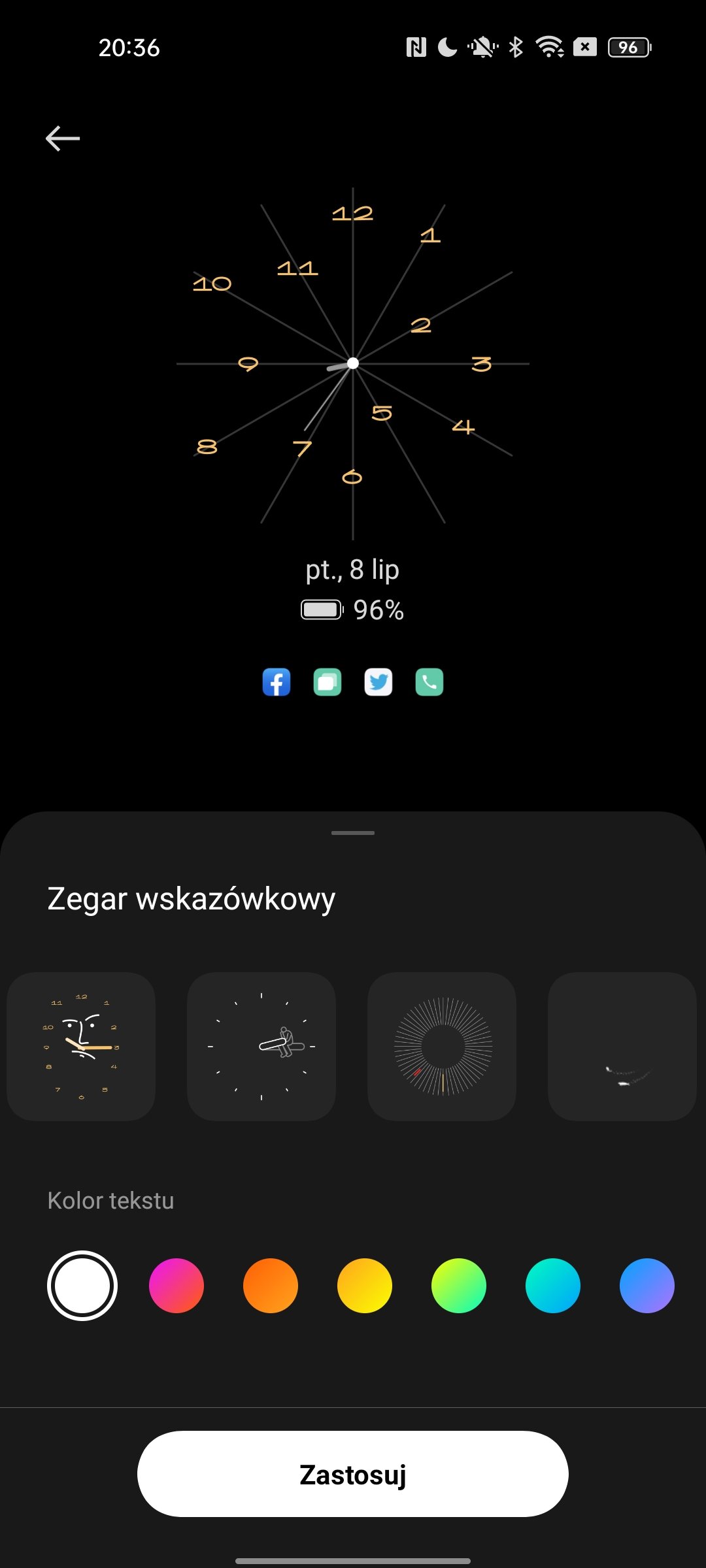Choose the clock with tick marks style
706x1568 pixels.
[261, 1047]
